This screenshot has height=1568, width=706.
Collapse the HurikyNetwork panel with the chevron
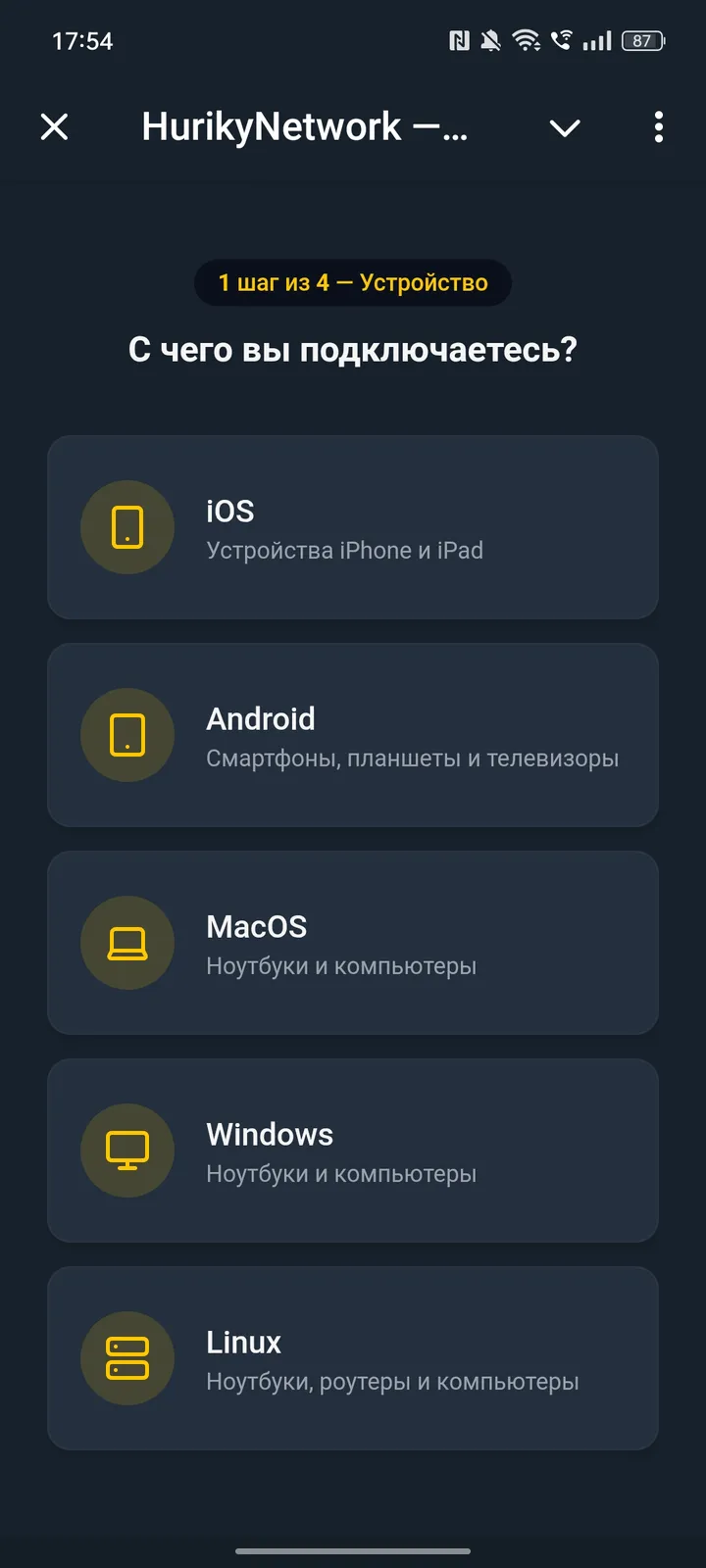(x=565, y=128)
